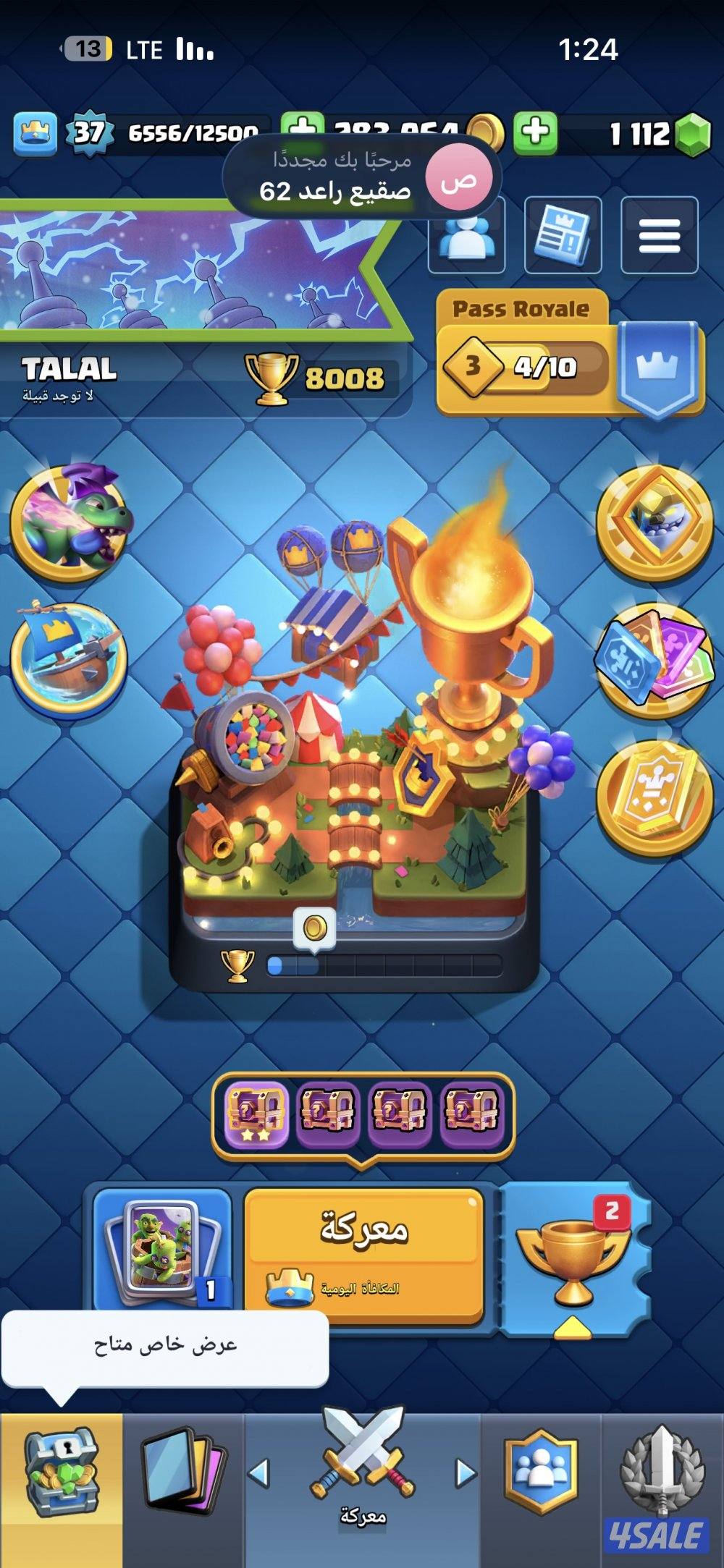This screenshot has width=724, height=1568.
Task: Tap the yellow معركة battle button
Action: point(364,1255)
